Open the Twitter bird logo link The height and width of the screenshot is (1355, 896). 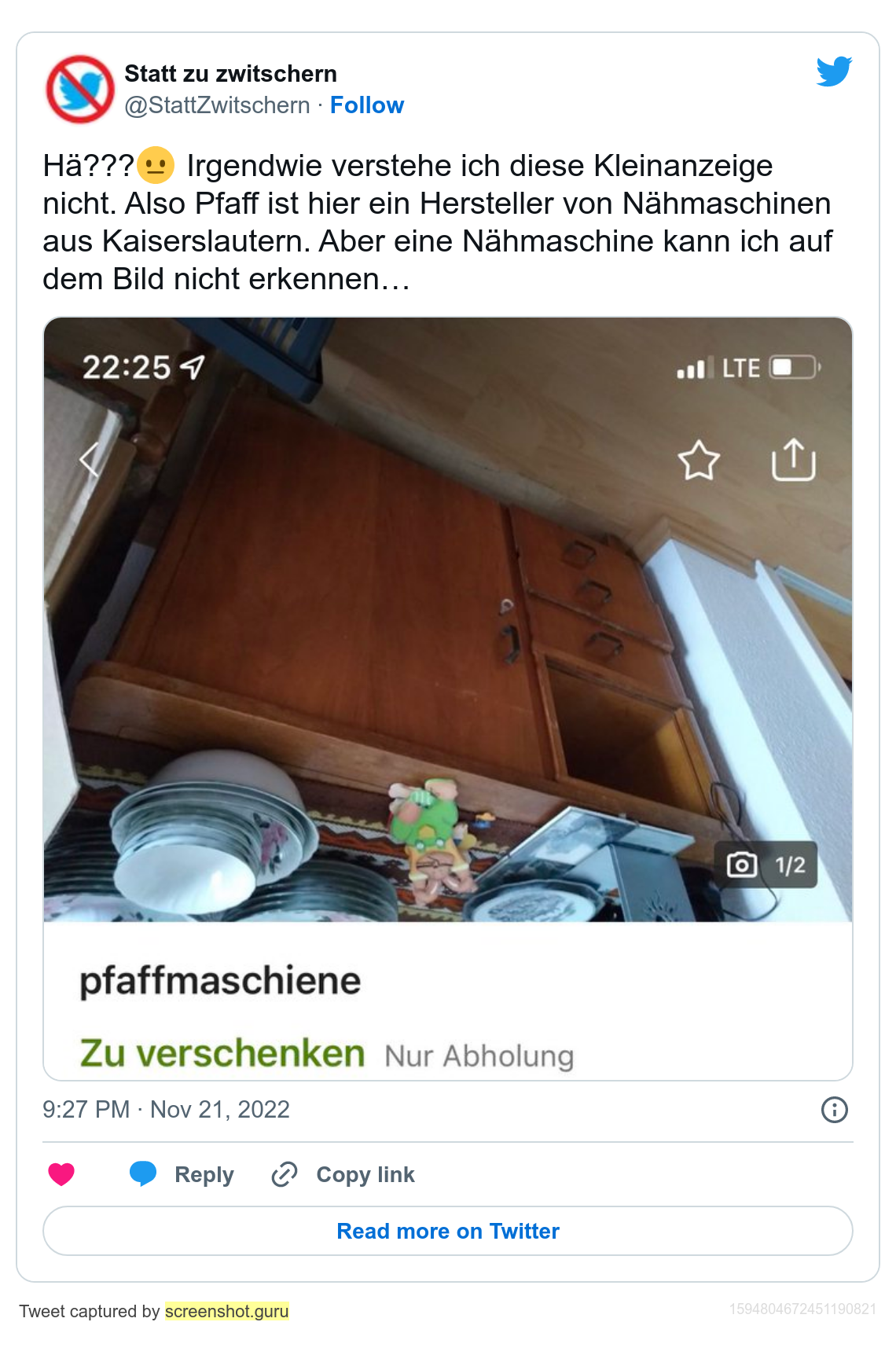[834, 72]
